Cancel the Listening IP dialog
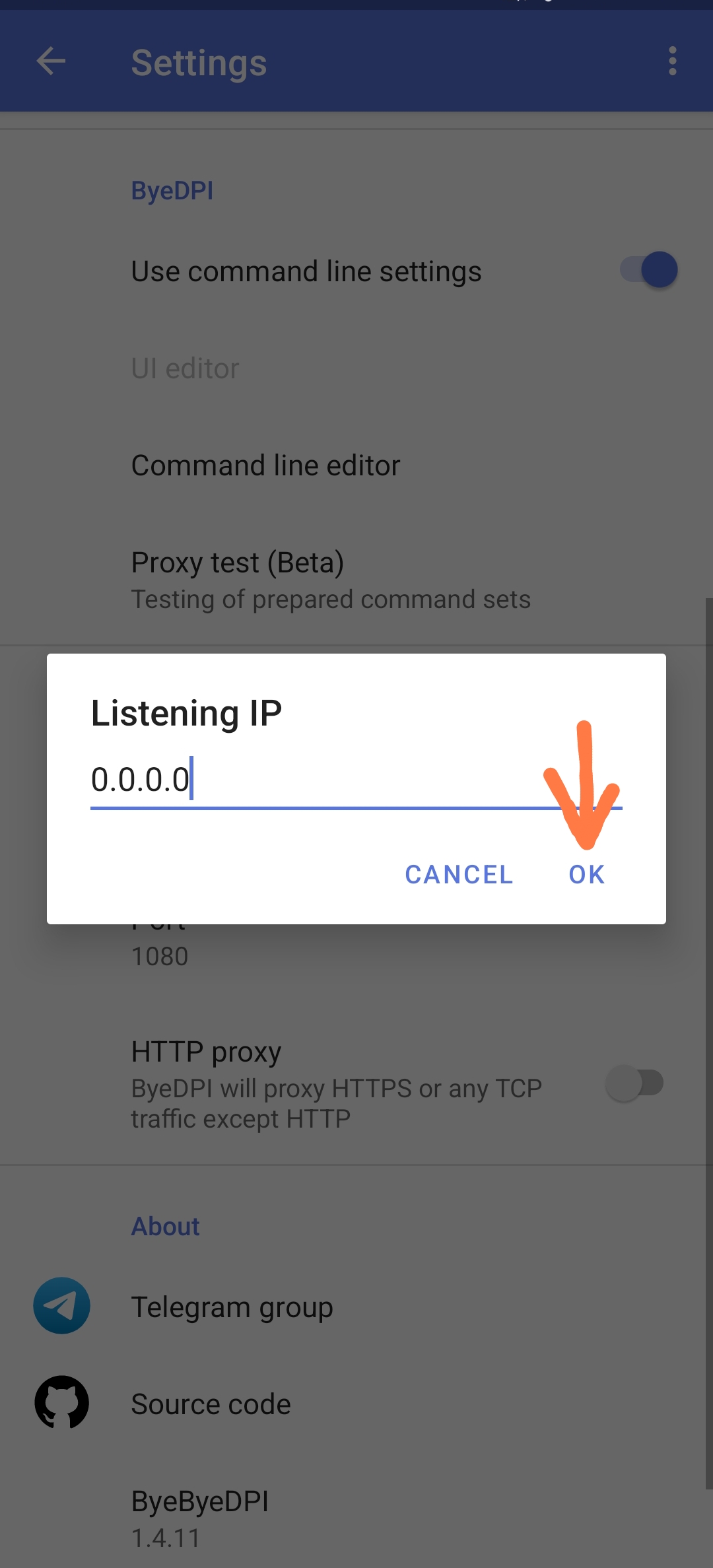713x1568 pixels. coord(459,874)
